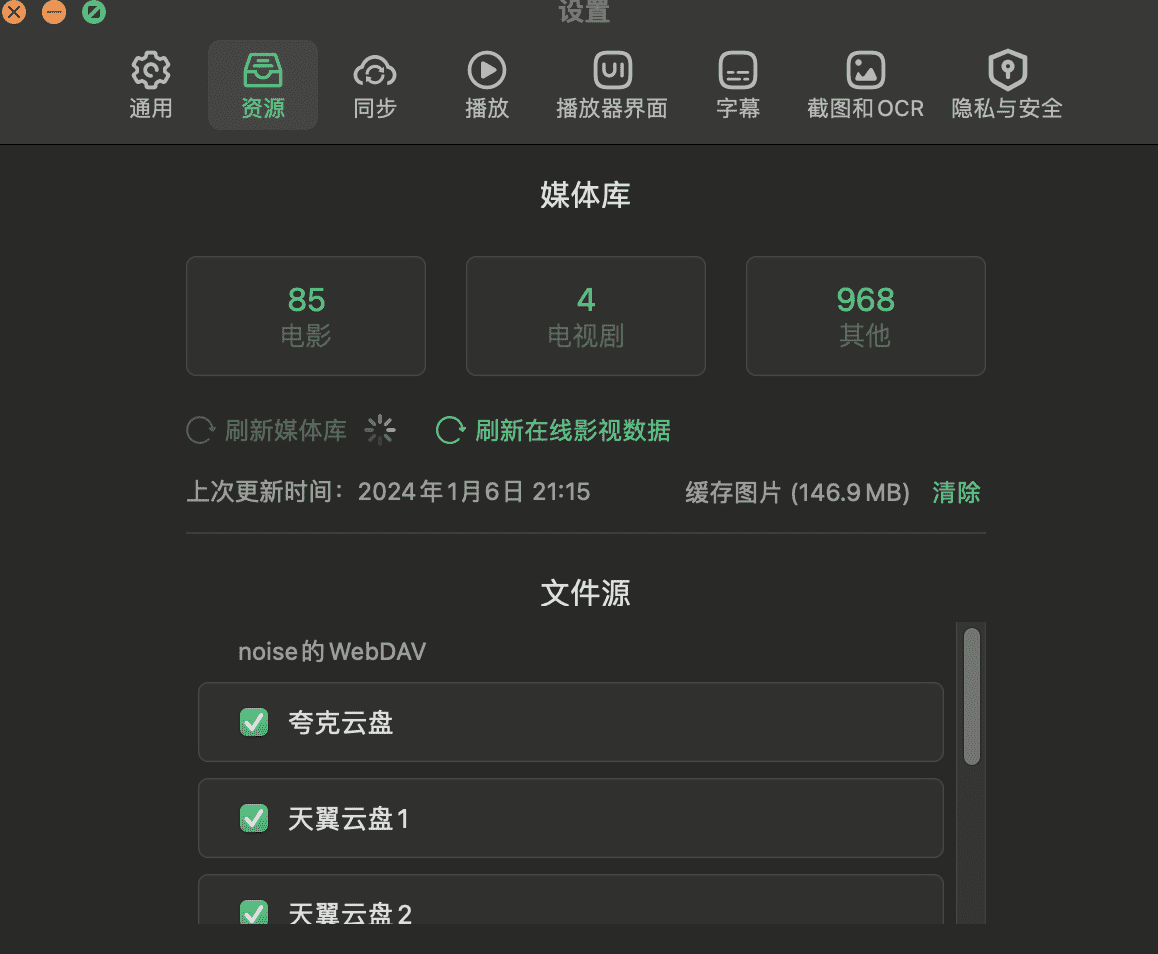1158x954 pixels.
Task: Disable the 天翼云盘2 file source
Action: point(254,912)
